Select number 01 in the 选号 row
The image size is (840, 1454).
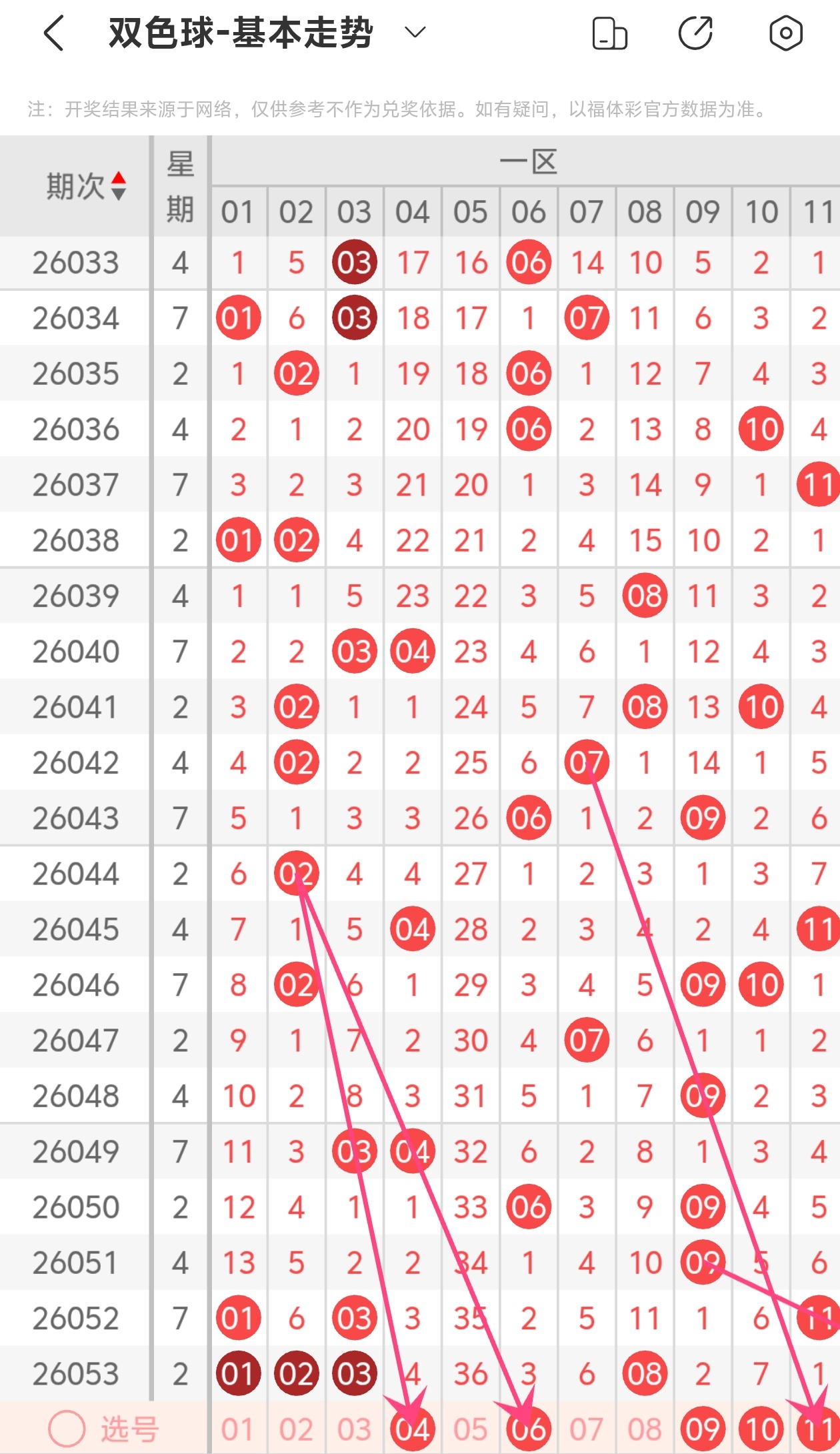238,1429
